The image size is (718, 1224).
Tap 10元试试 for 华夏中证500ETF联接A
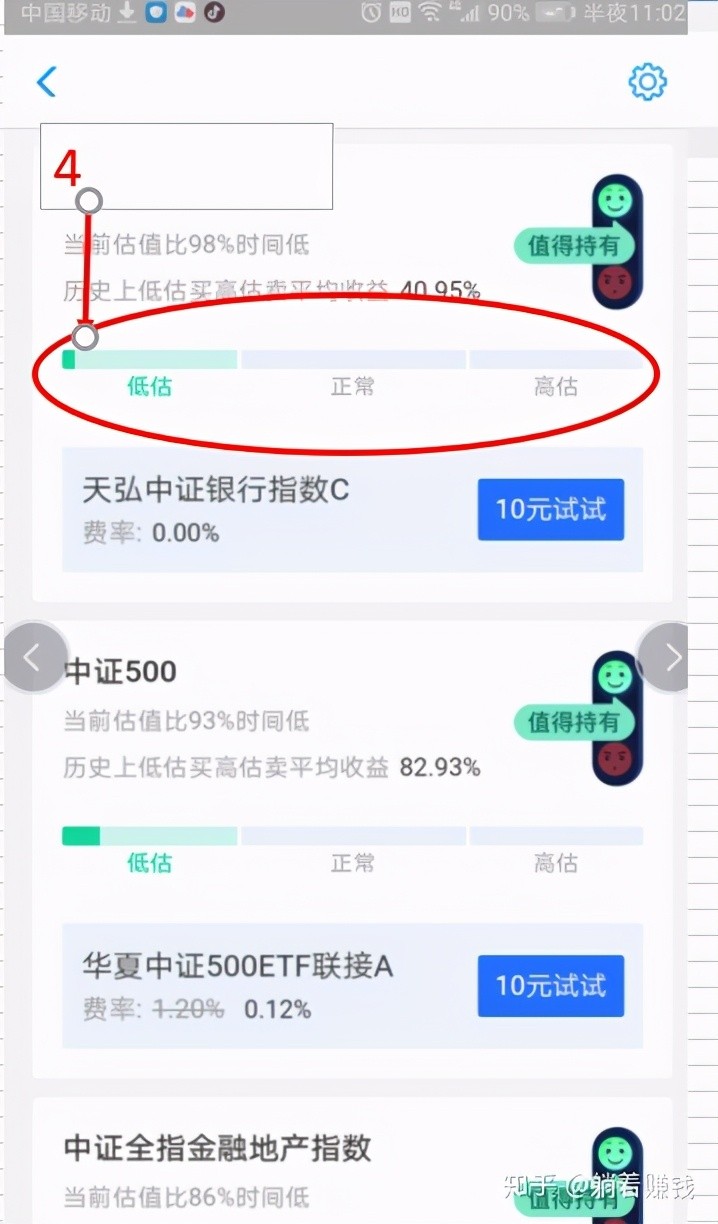click(x=551, y=986)
